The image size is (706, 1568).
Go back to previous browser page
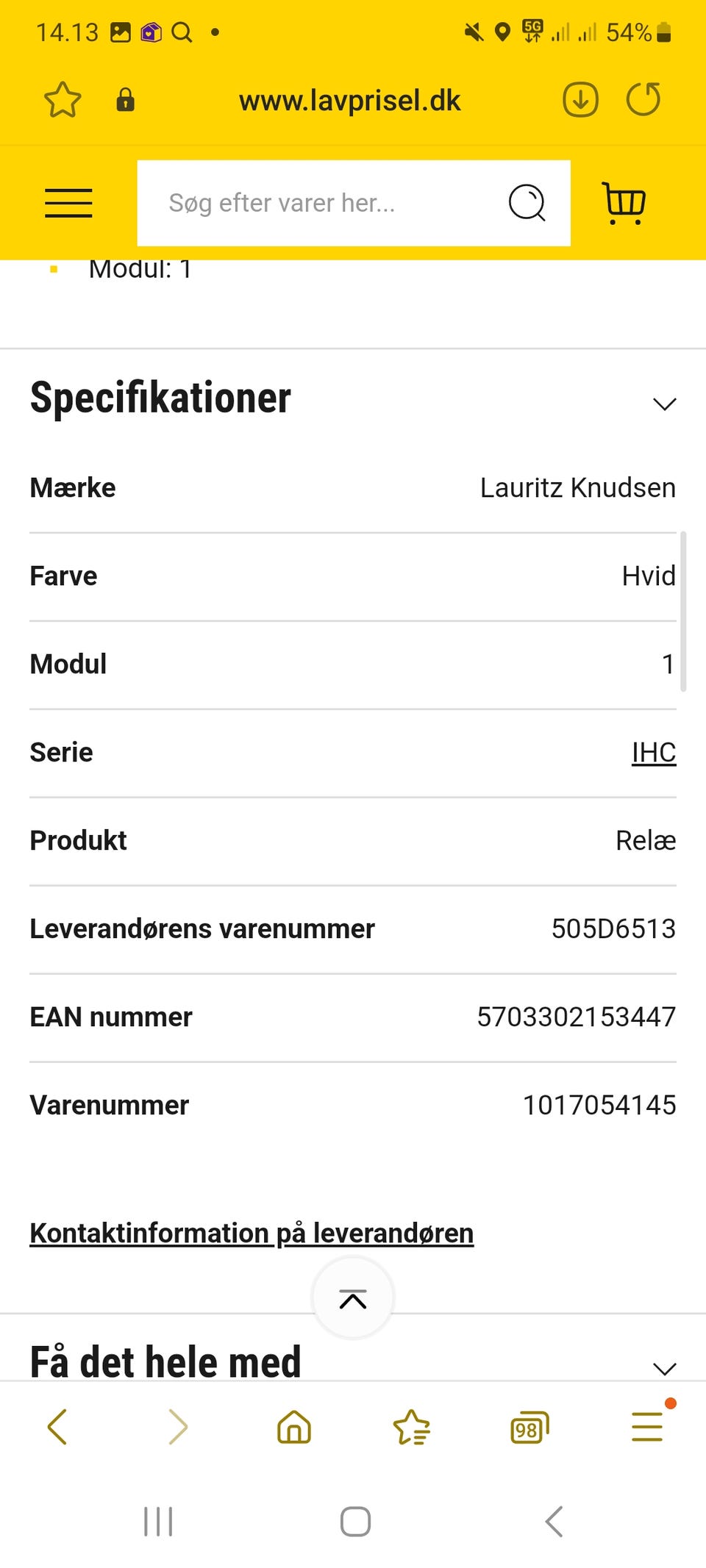(57, 1427)
